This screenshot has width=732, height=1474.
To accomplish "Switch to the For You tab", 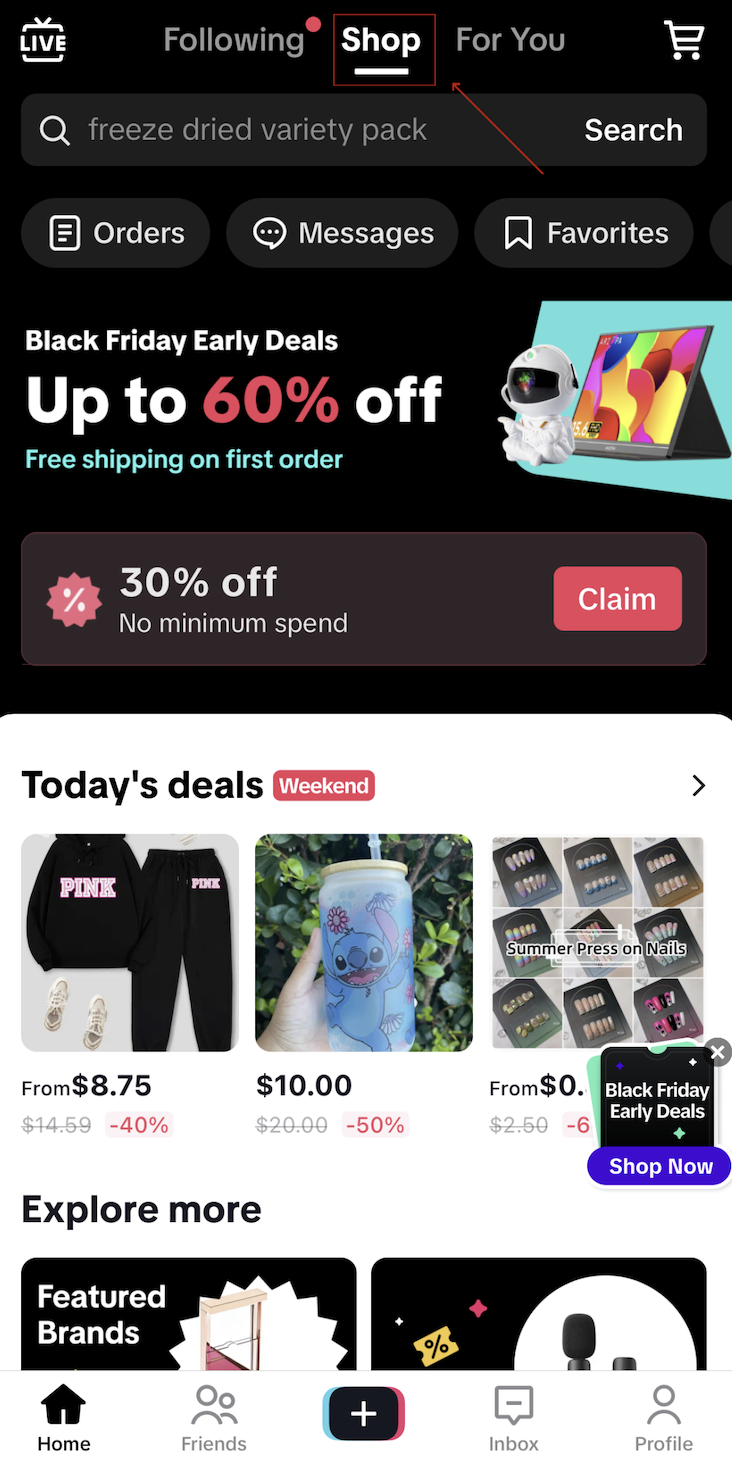I will 510,40.
